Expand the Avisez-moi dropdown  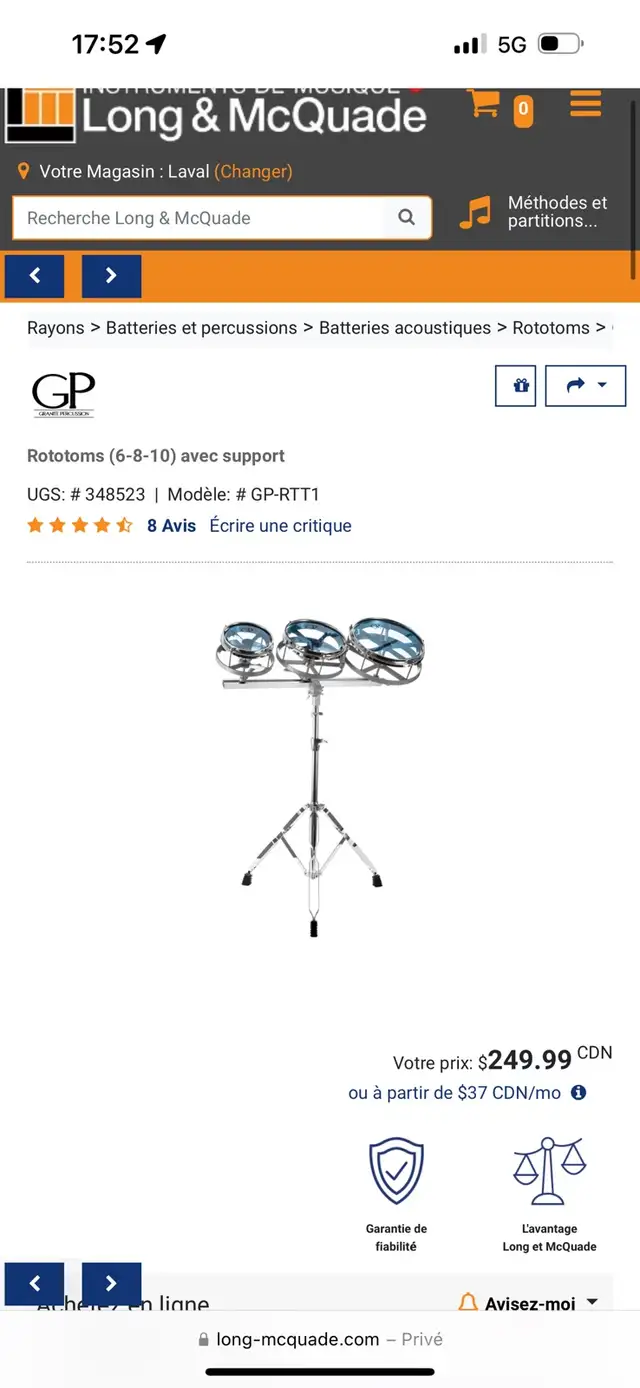[x=528, y=1303]
